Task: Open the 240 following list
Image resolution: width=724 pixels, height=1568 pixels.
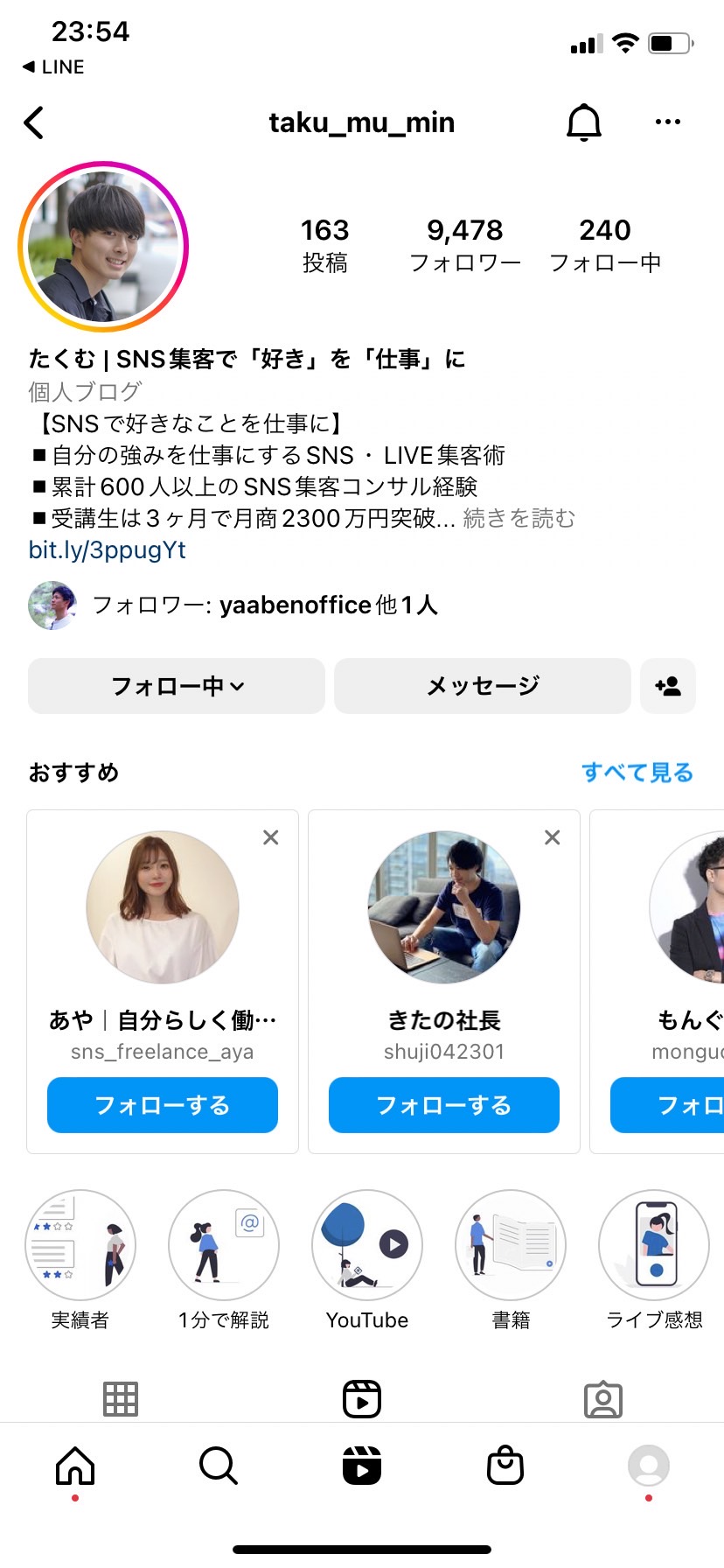Action: [x=605, y=245]
